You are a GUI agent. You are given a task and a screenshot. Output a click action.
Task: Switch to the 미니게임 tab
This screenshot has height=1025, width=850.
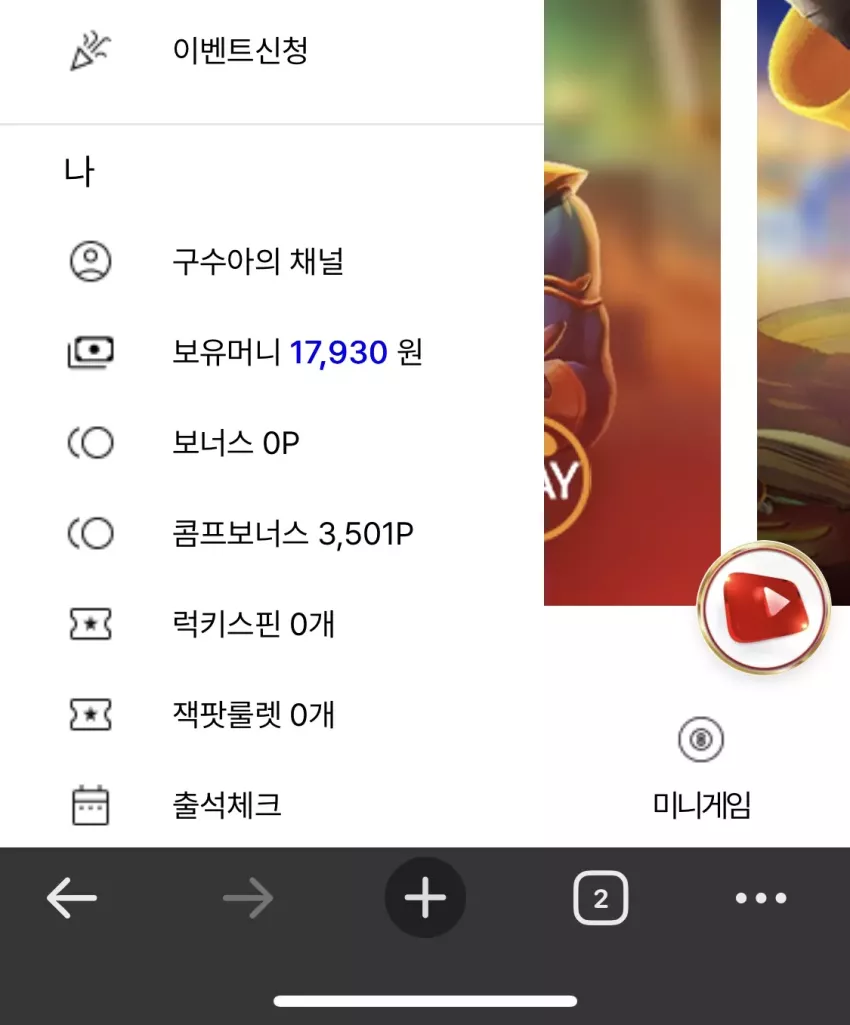click(x=701, y=770)
